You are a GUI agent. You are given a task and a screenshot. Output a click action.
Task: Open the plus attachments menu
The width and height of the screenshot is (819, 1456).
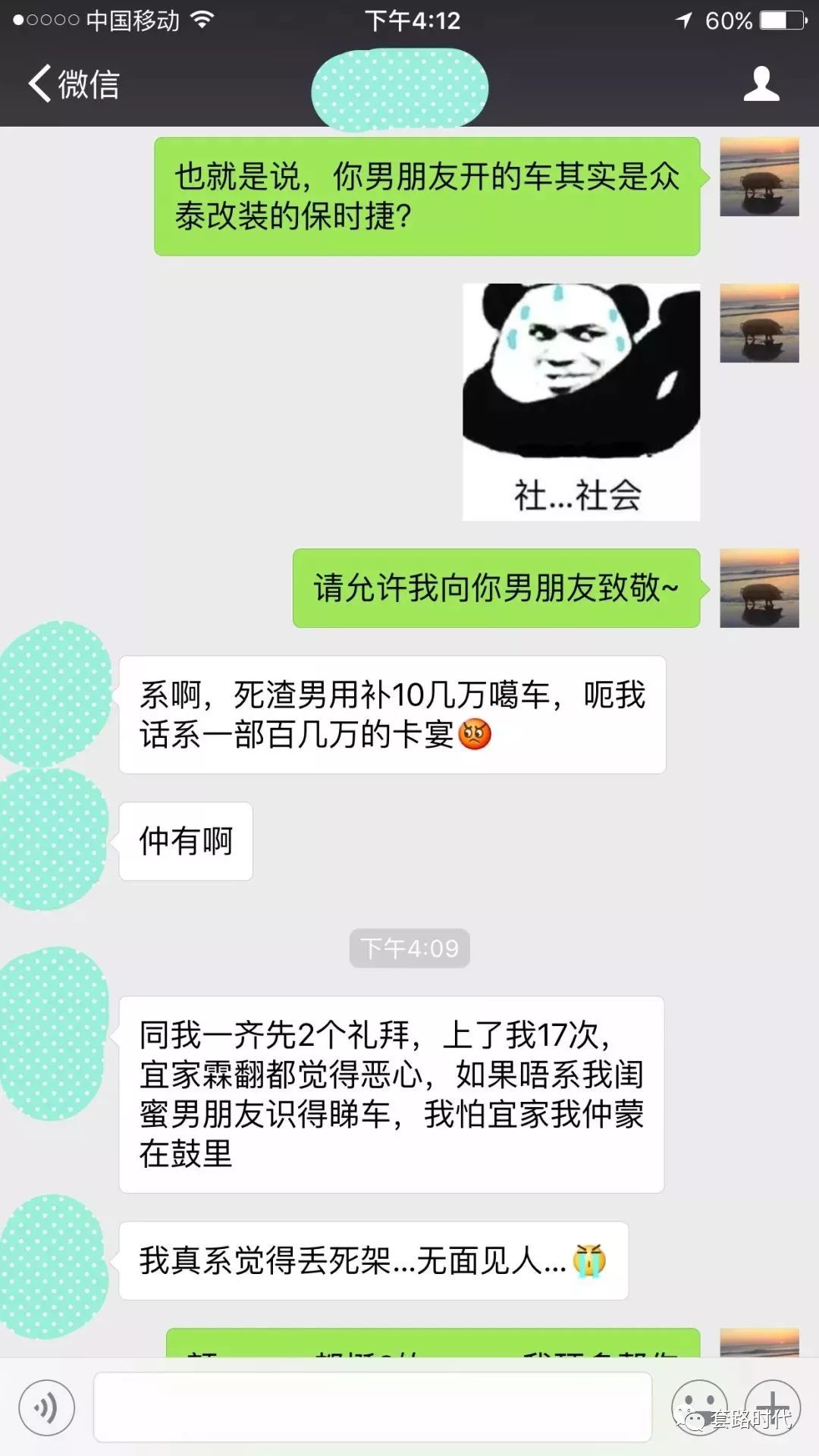(x=772, y=1407)
